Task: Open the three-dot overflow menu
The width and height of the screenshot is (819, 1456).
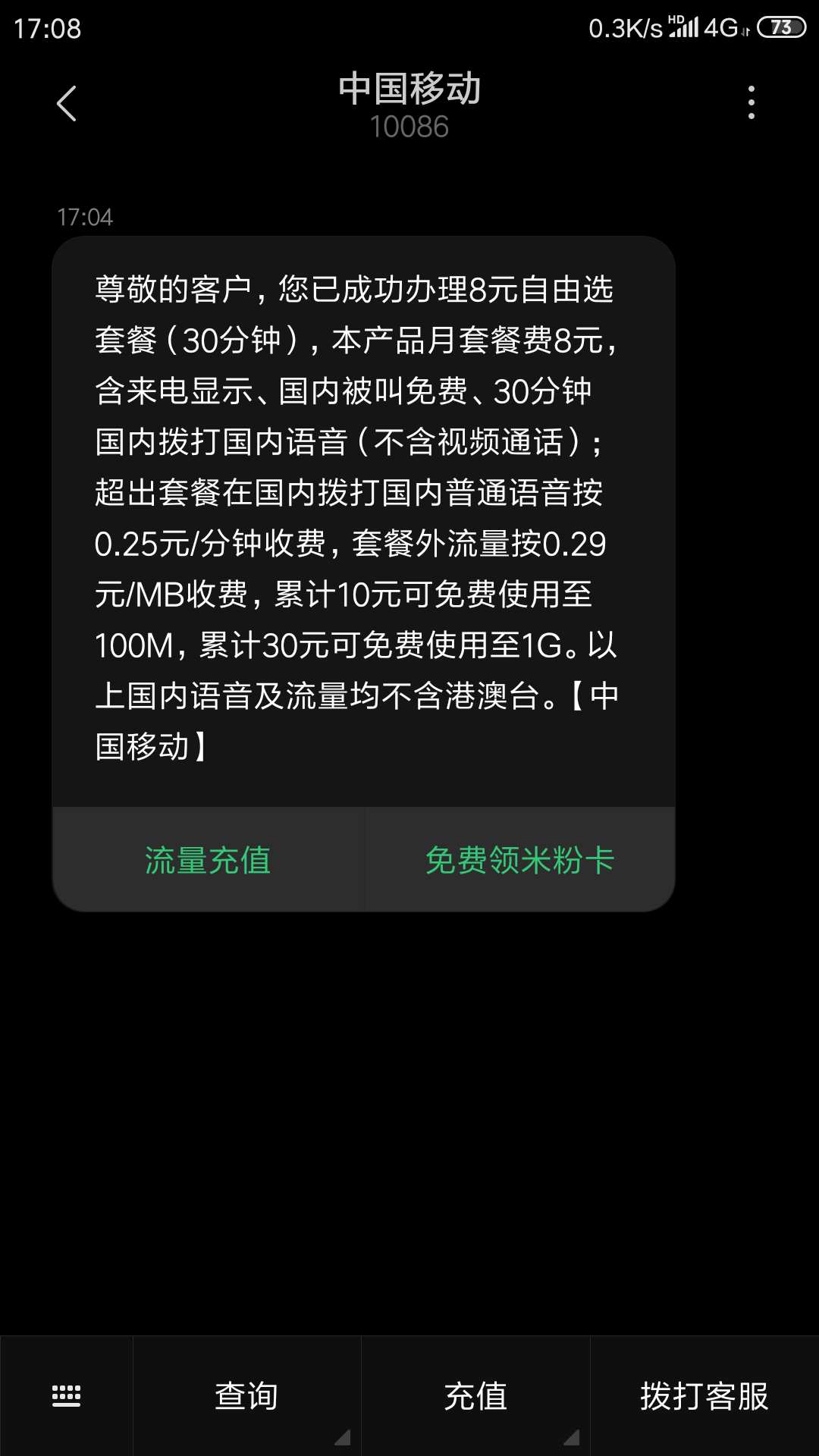Action: [751, 102]
